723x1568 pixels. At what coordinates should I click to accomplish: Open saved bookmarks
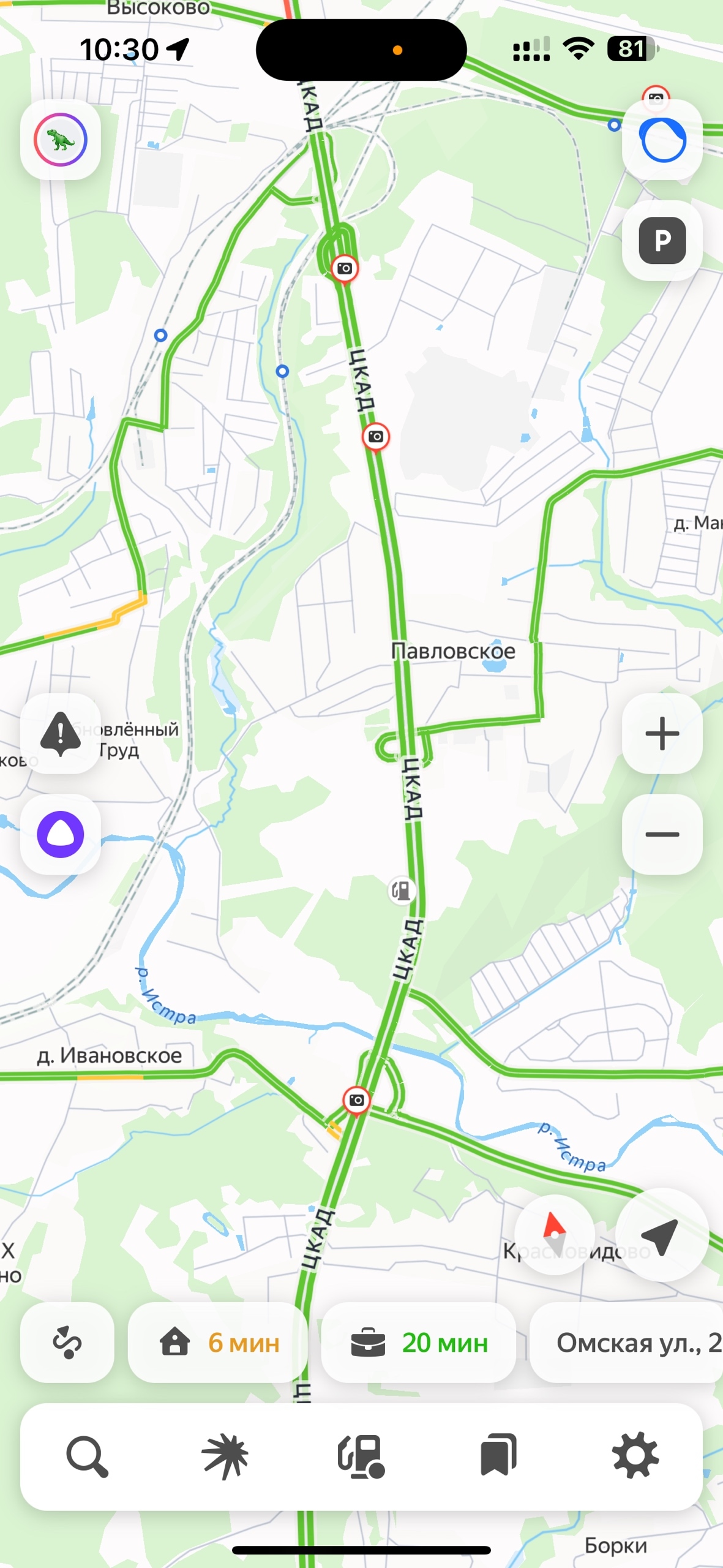coord(498,1456)
